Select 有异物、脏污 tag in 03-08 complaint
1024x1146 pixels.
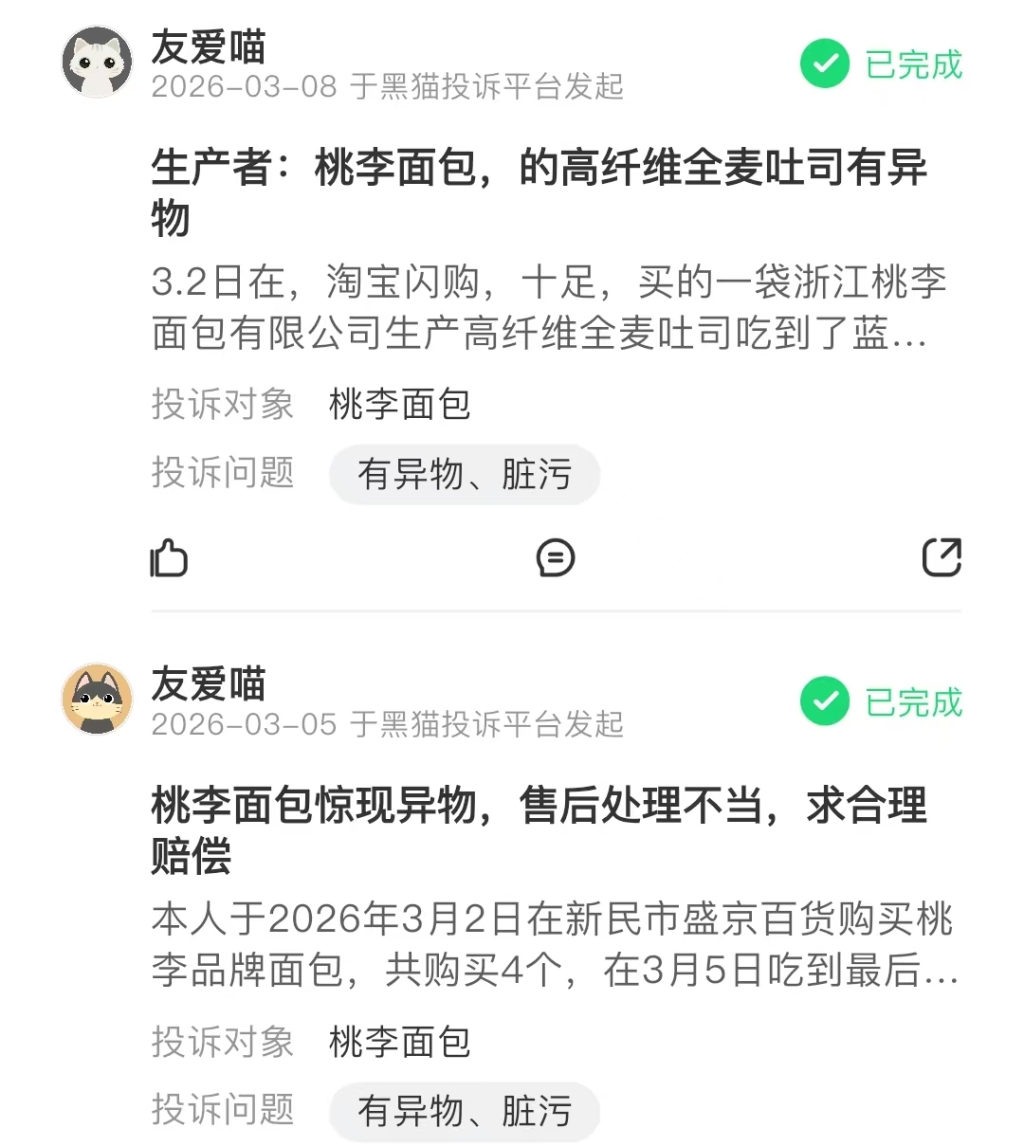coord(465,475)
